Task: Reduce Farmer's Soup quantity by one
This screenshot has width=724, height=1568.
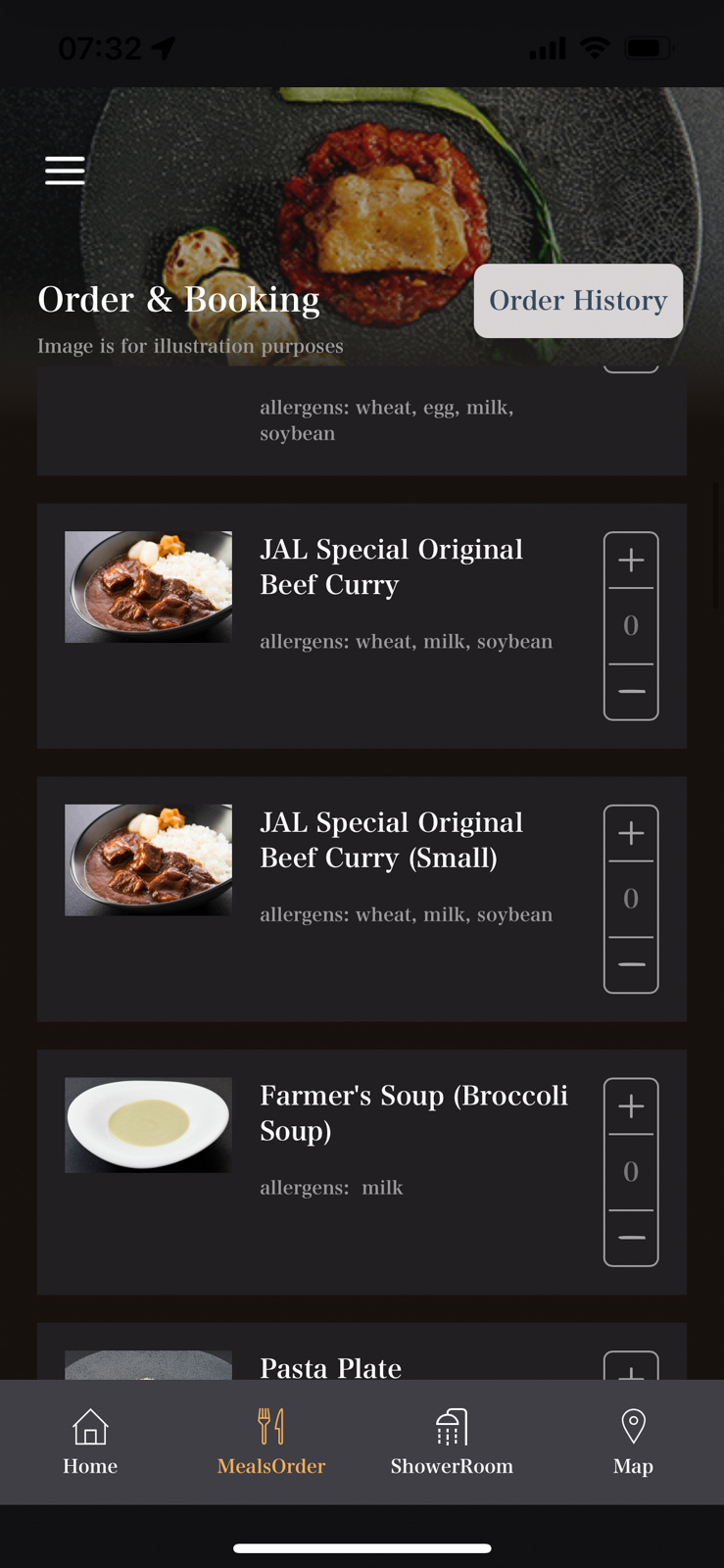Action: coord(631,1238)
